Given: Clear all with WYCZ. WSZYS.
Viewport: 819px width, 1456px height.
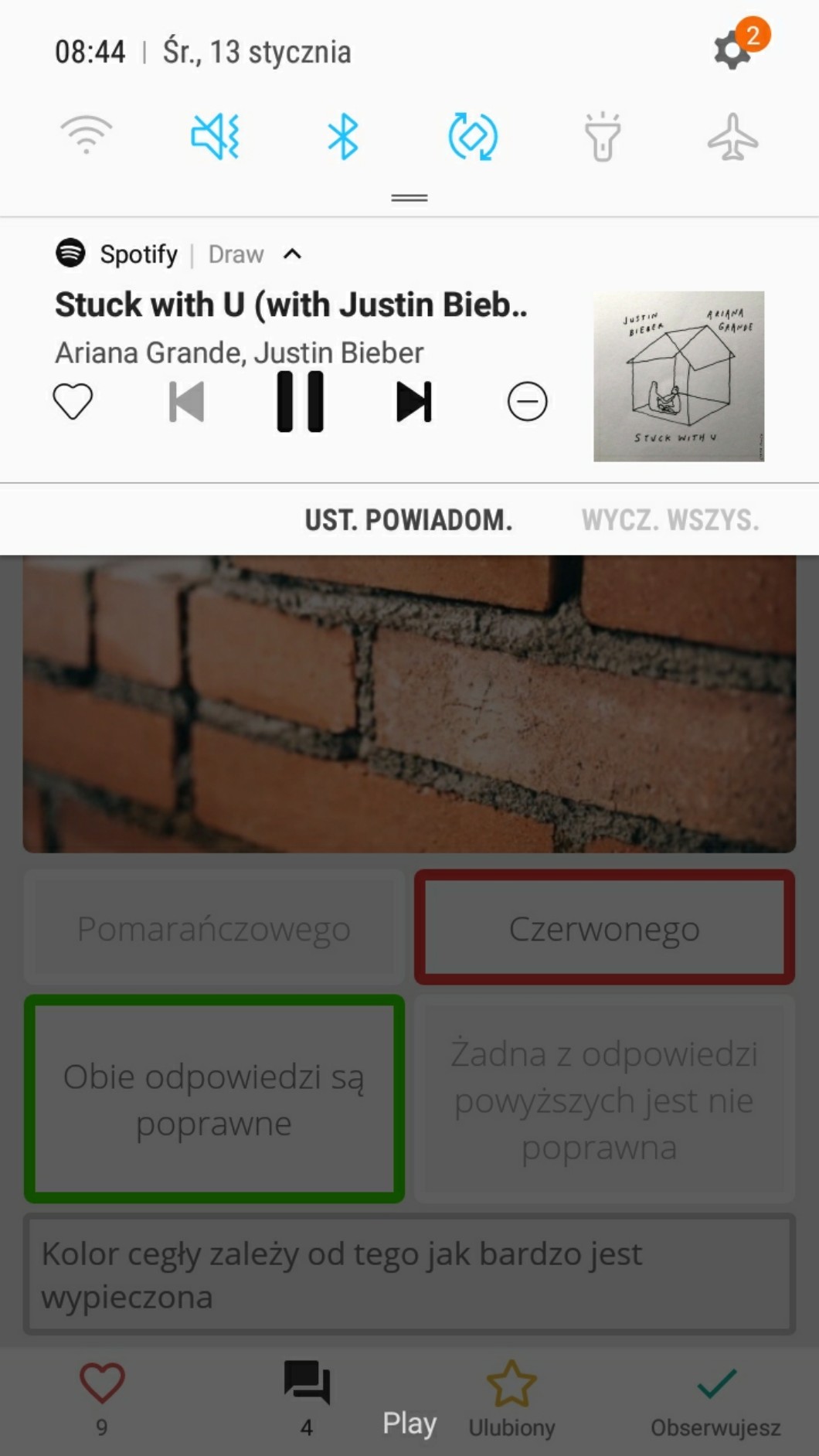Looking at the screenshot, I should (x=670, y=520).
